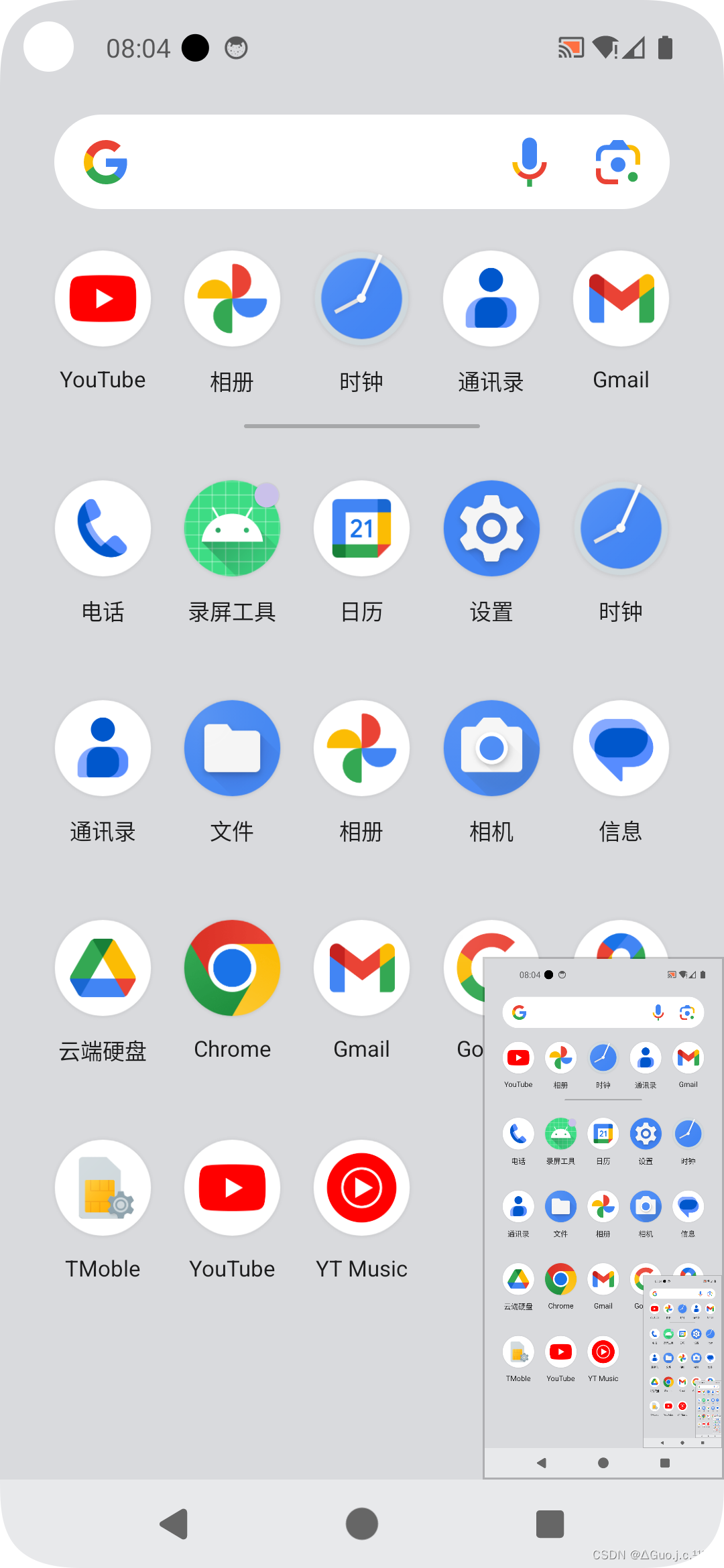The height and width of the screenshot is (1568, 724).
Task: Open the 日历 calendar app
Action: click(361, 528)
